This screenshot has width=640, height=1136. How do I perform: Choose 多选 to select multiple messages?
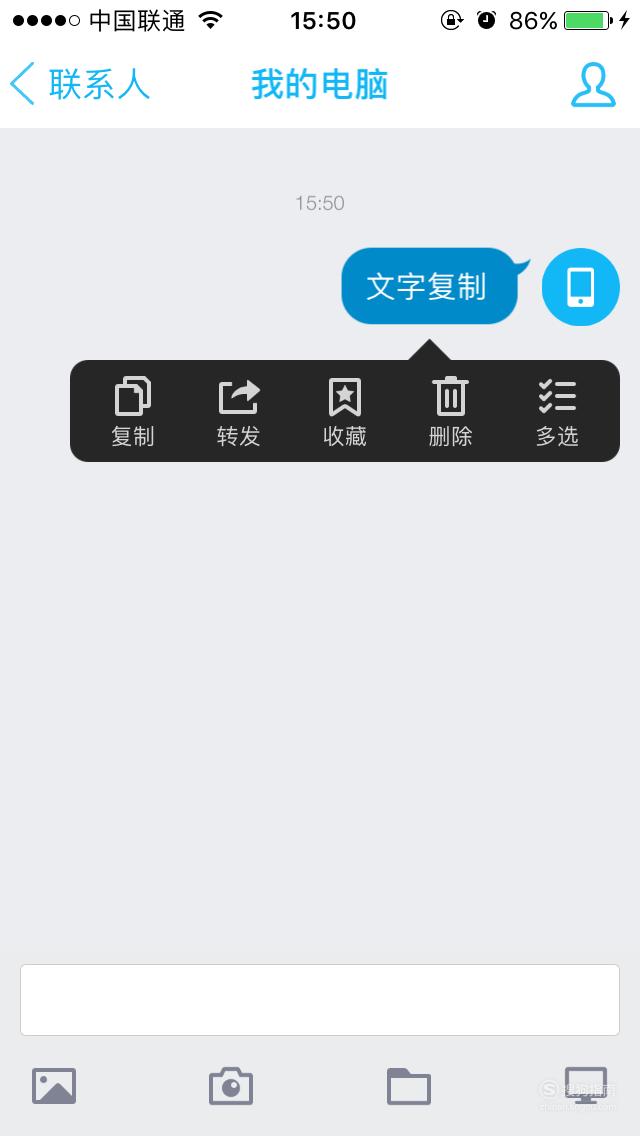coord(557,412)
